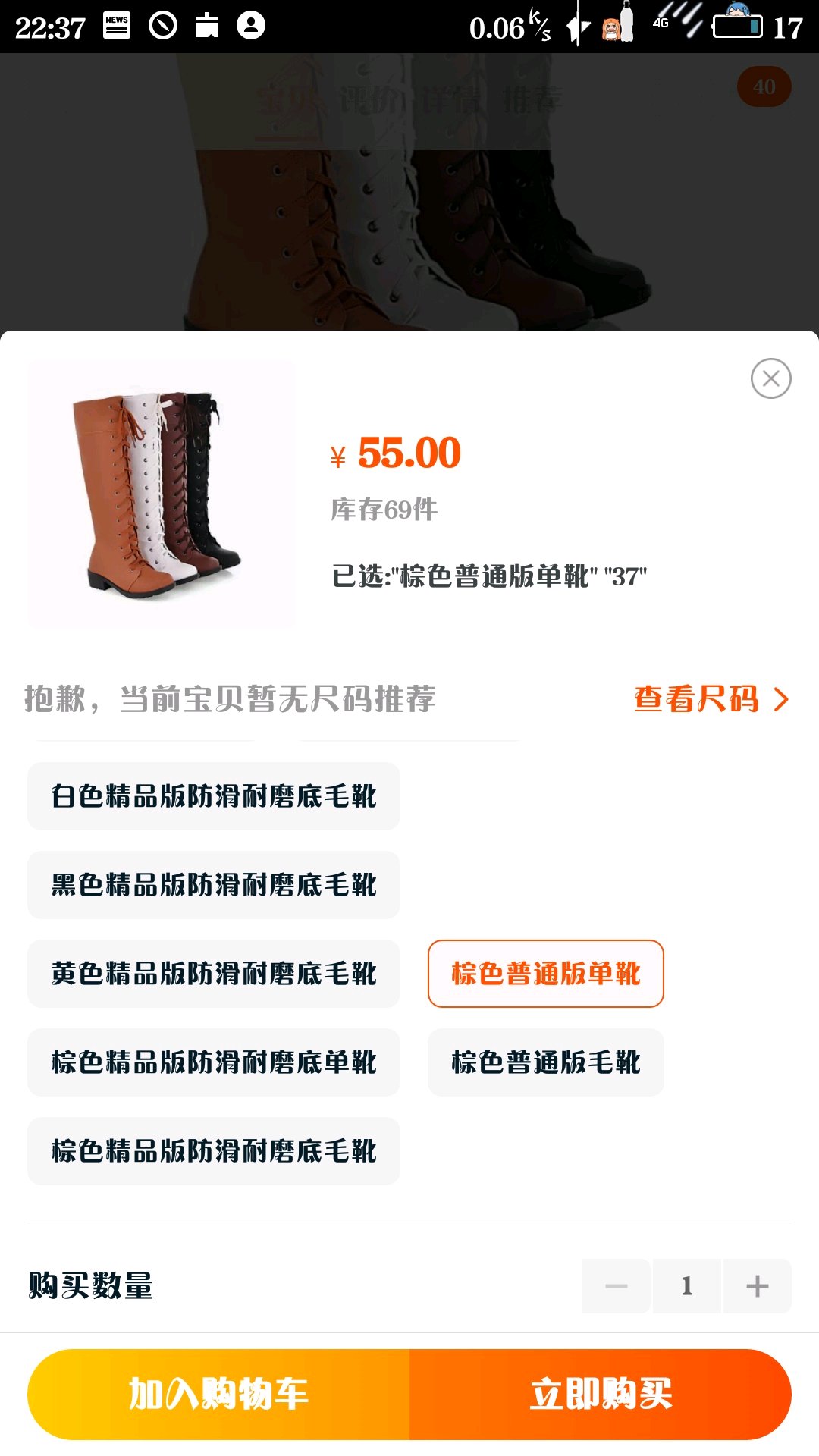Choose 棕色普通版毛靴 option
This screenshot has height=1456, width=819.
[545, 1062]
